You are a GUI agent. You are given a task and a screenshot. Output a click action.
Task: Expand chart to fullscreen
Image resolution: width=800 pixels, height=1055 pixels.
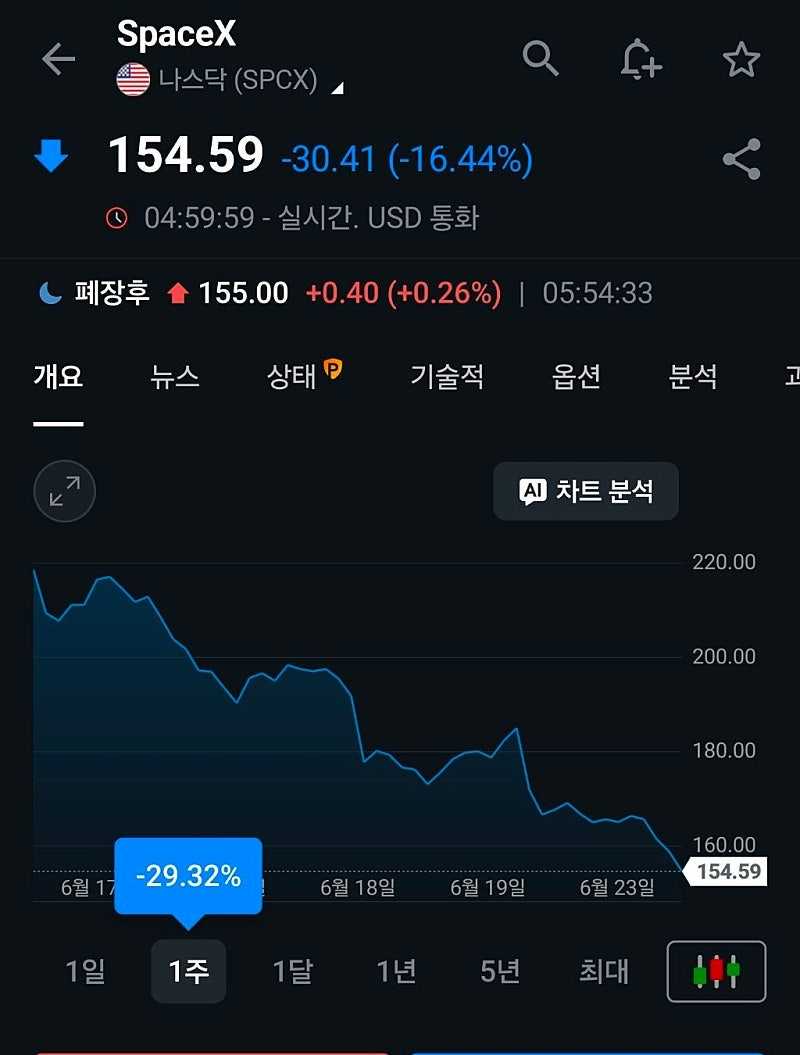click(65, 492)
